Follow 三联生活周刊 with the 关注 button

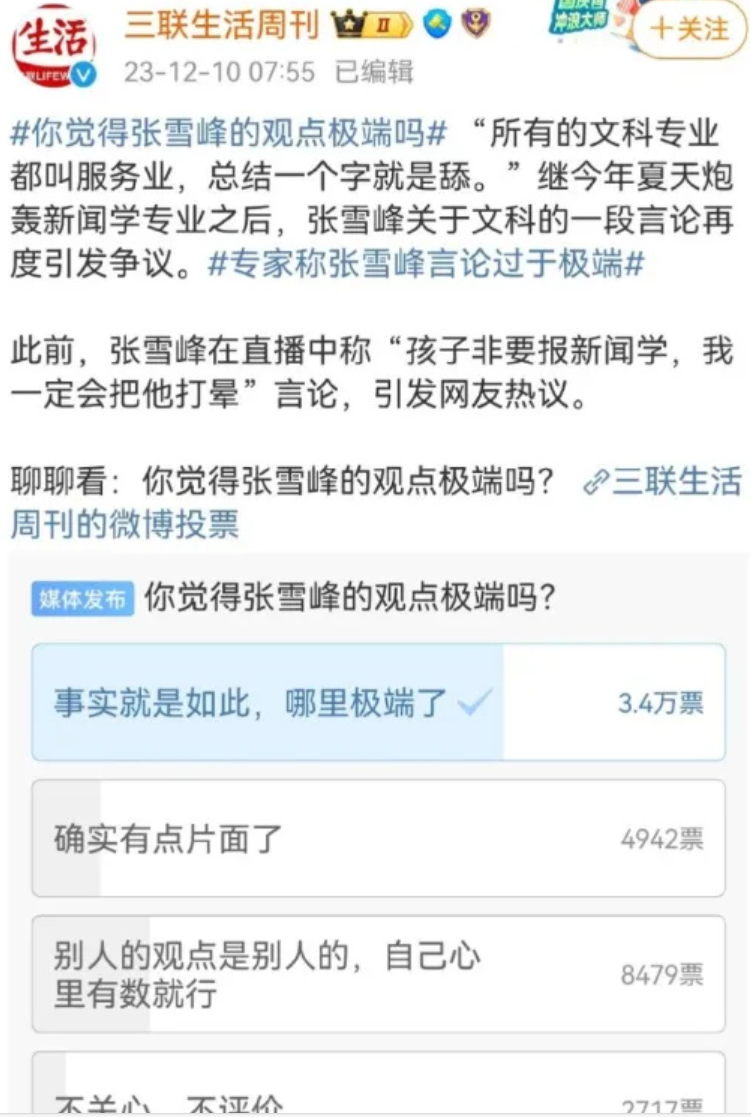pos(690,30)
